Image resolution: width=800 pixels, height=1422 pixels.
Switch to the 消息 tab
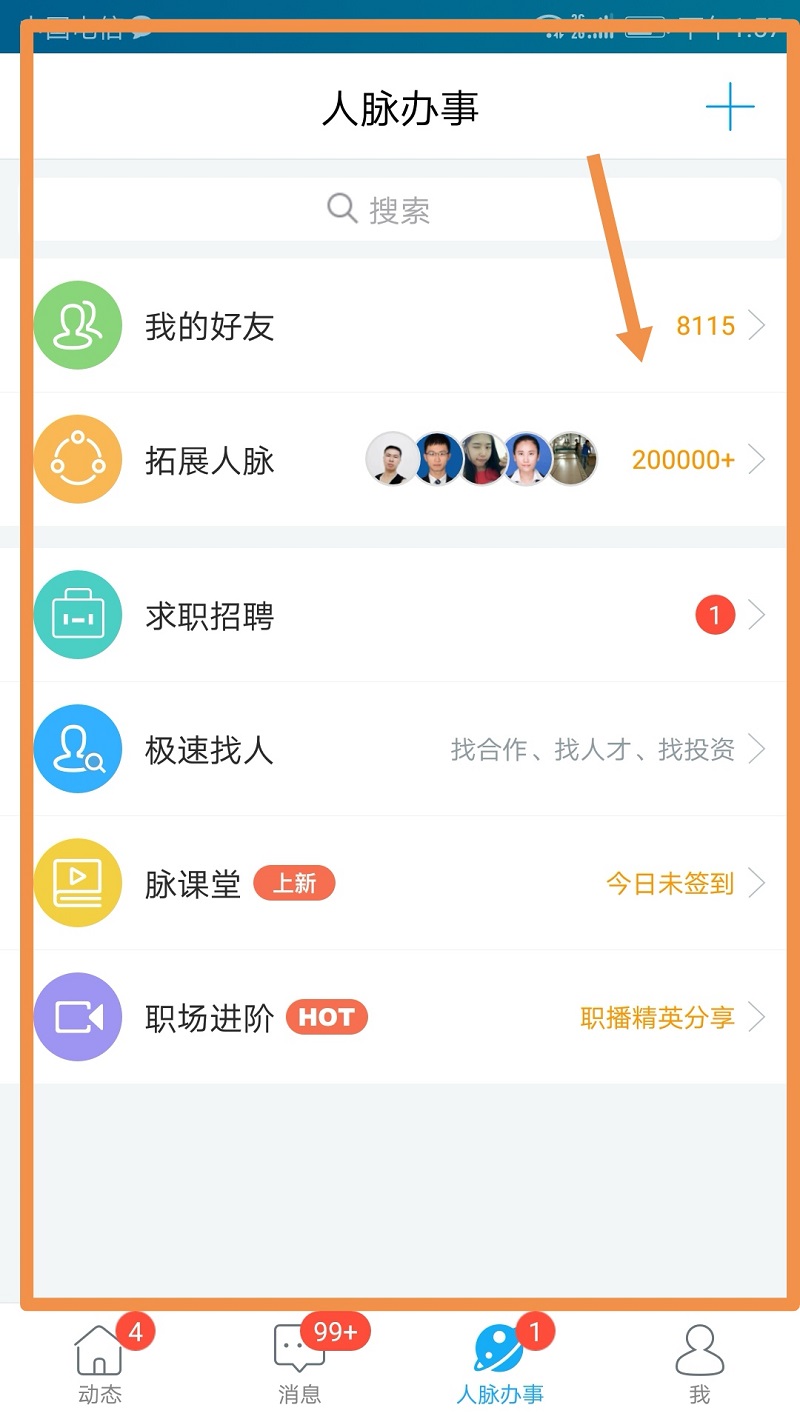(299, 1362)
